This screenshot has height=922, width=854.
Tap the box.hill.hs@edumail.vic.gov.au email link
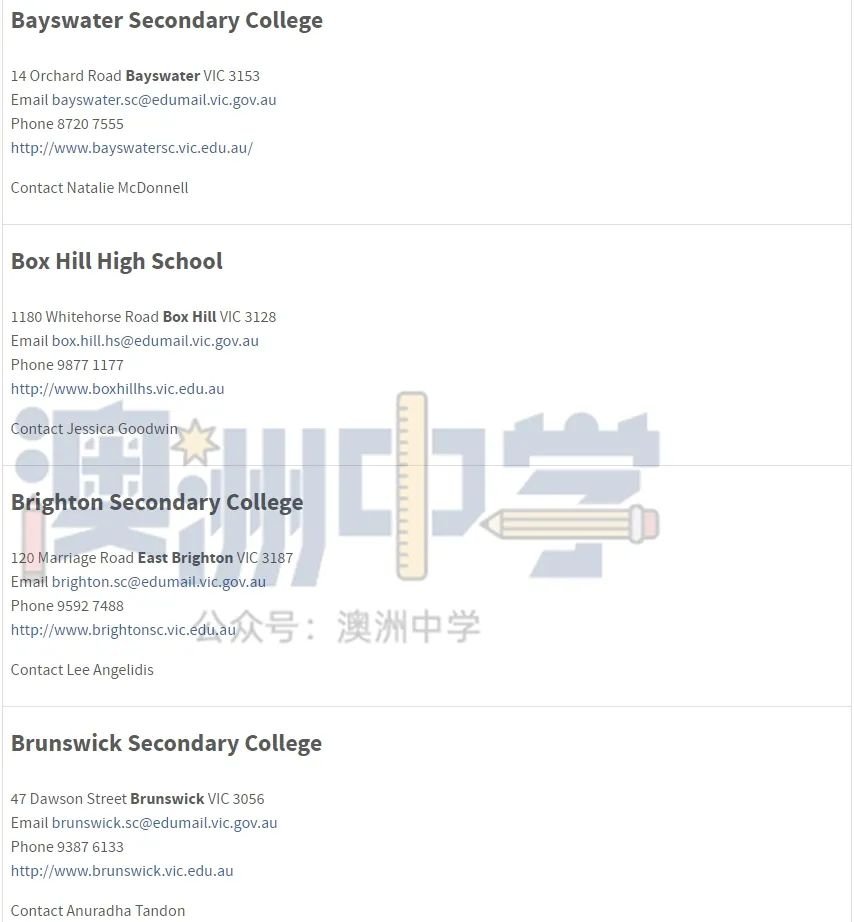tap(155, 341)
